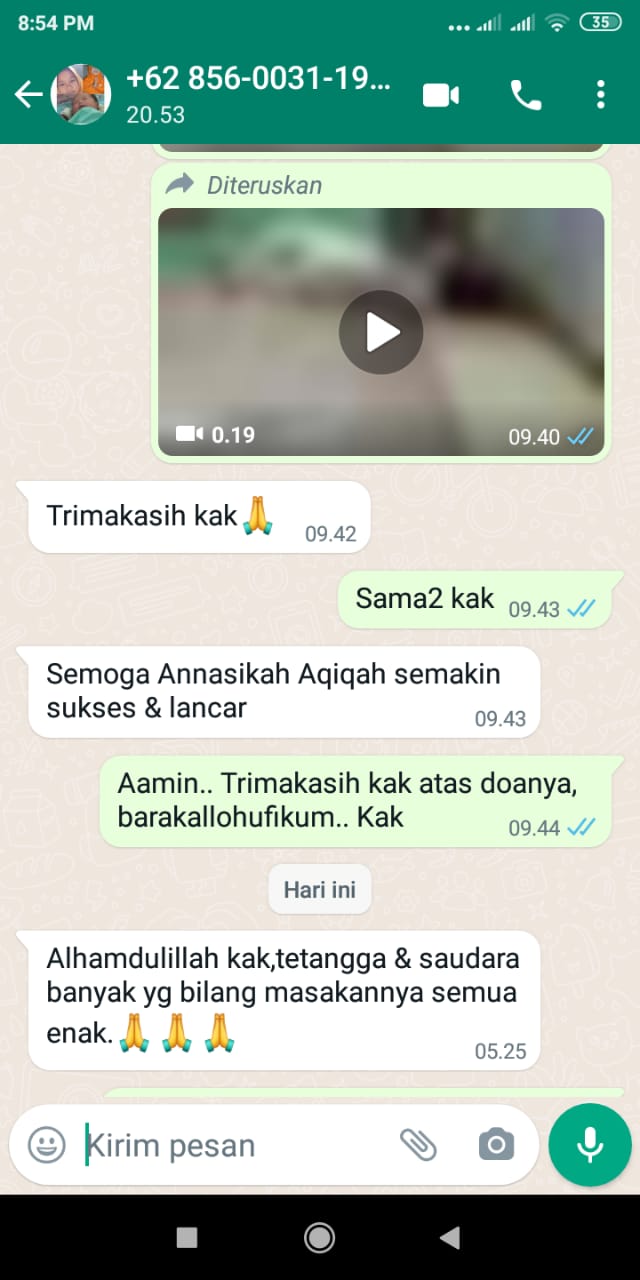
Task: Open the camera from message bar
Action: [x=496, y=1145]
